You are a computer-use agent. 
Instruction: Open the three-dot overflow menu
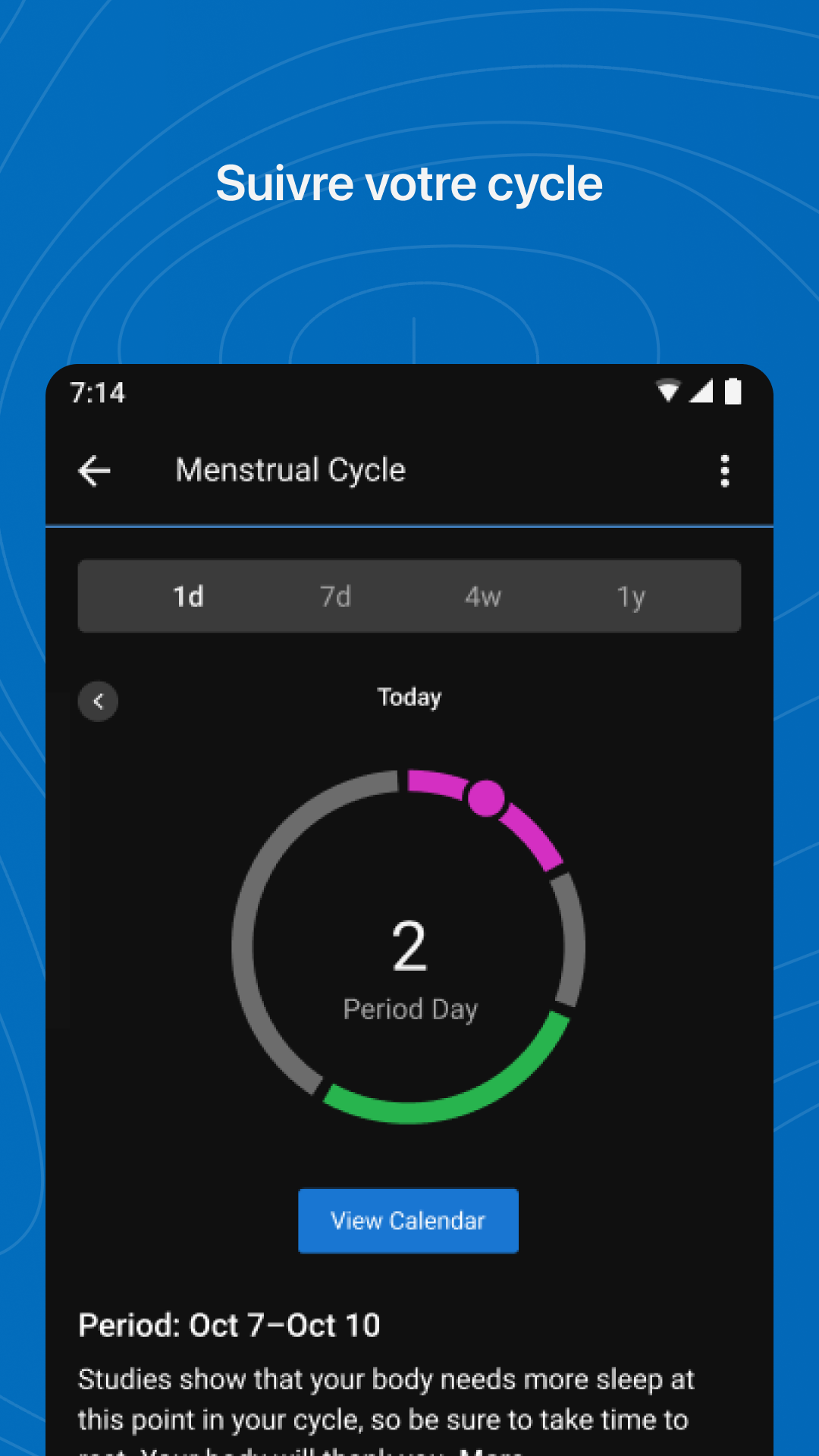coord(724,470)
